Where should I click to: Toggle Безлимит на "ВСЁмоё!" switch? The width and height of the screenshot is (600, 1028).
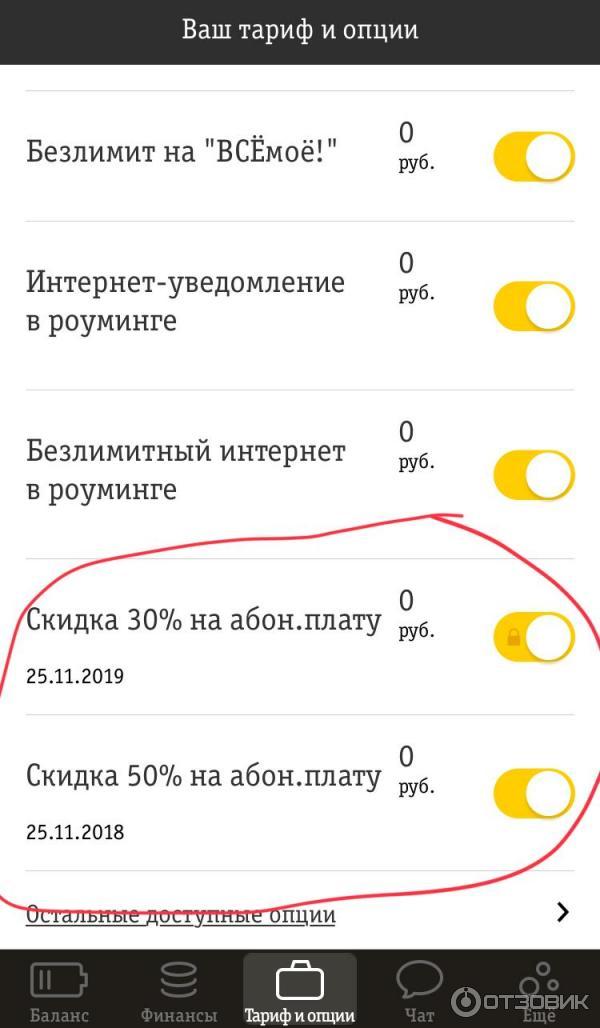pos(534,157)
